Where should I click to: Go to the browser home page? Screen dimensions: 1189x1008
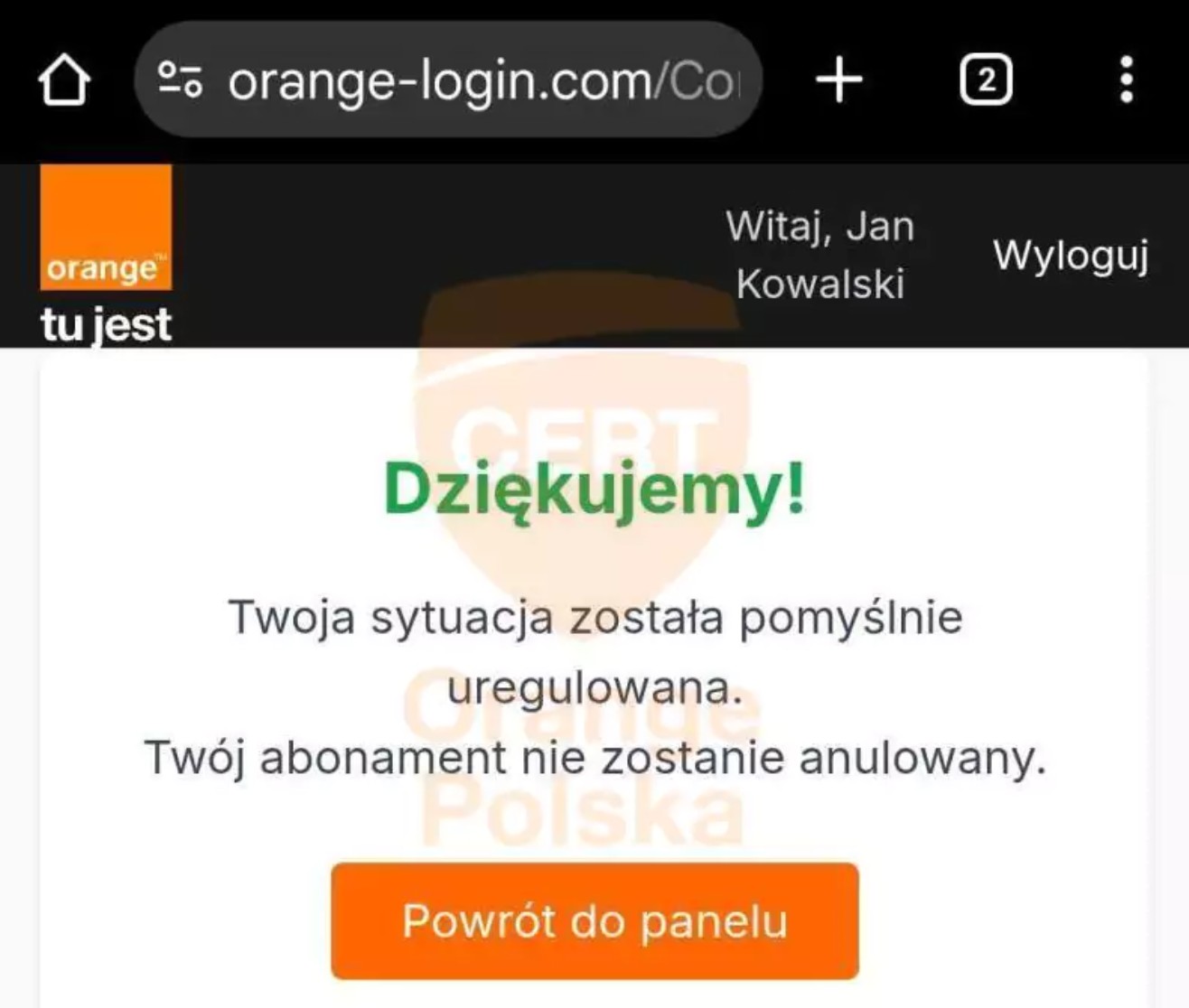(64, 81)
